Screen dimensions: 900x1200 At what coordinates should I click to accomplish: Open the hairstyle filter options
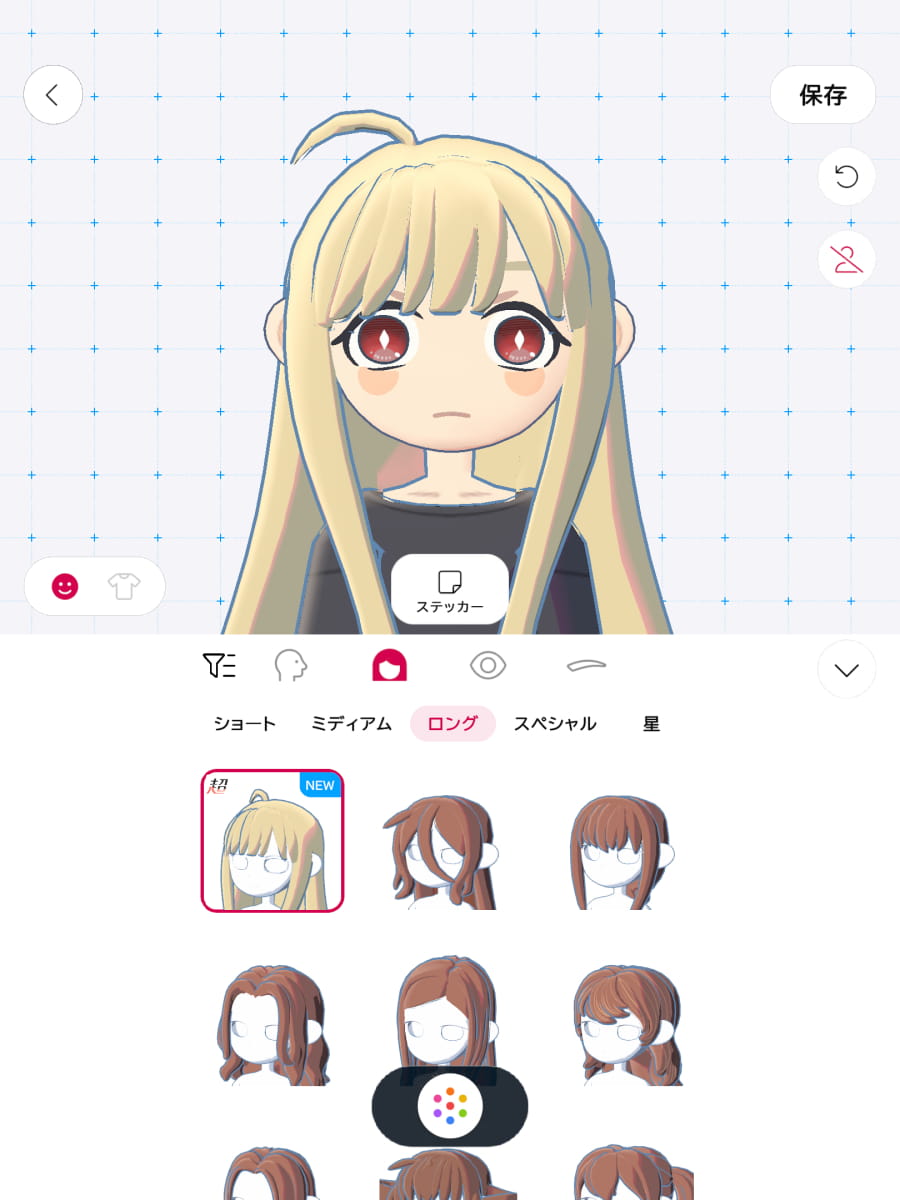pyautogui.click(x=220, y=665)
